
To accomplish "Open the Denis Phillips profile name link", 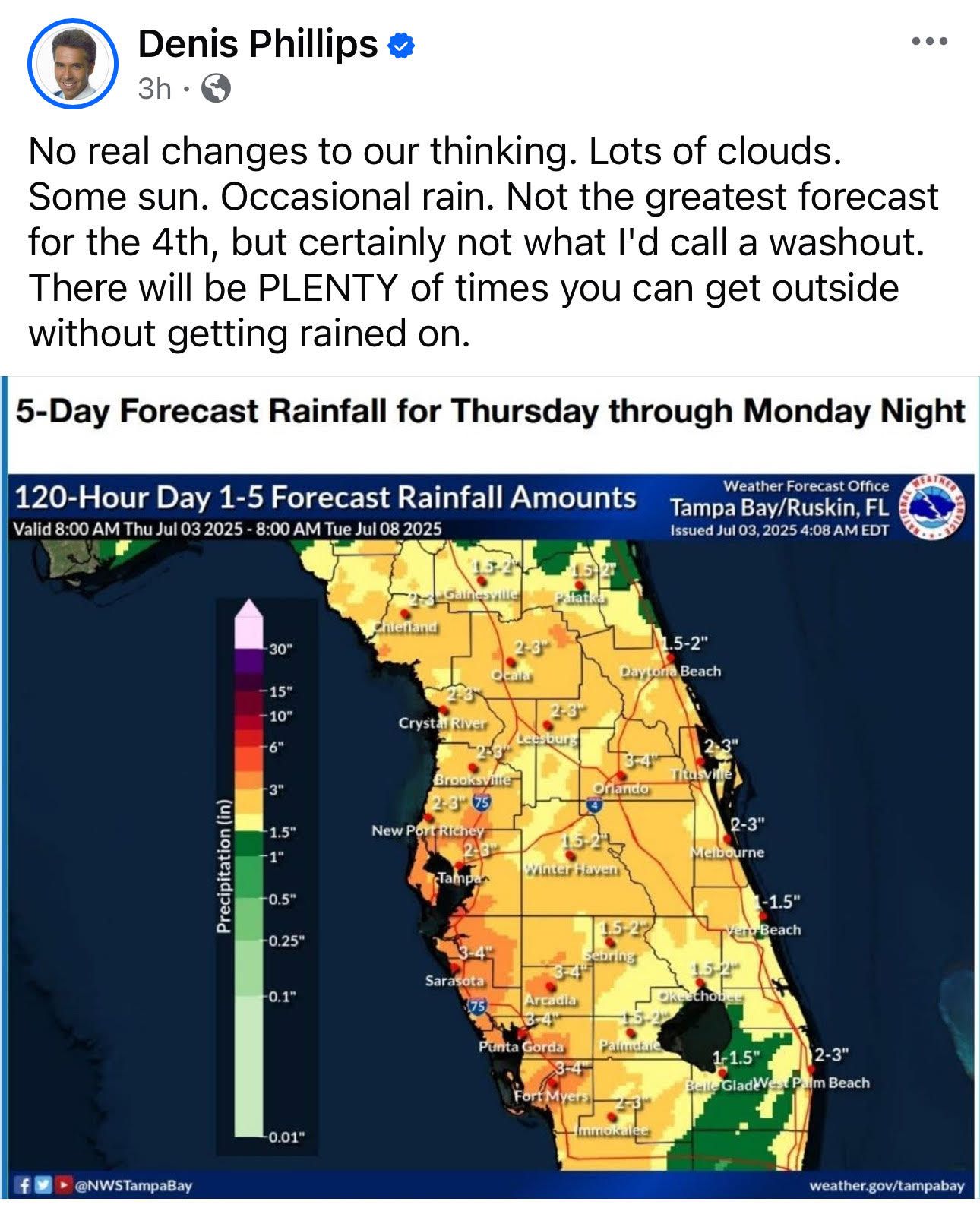I will tap(258, 45).
